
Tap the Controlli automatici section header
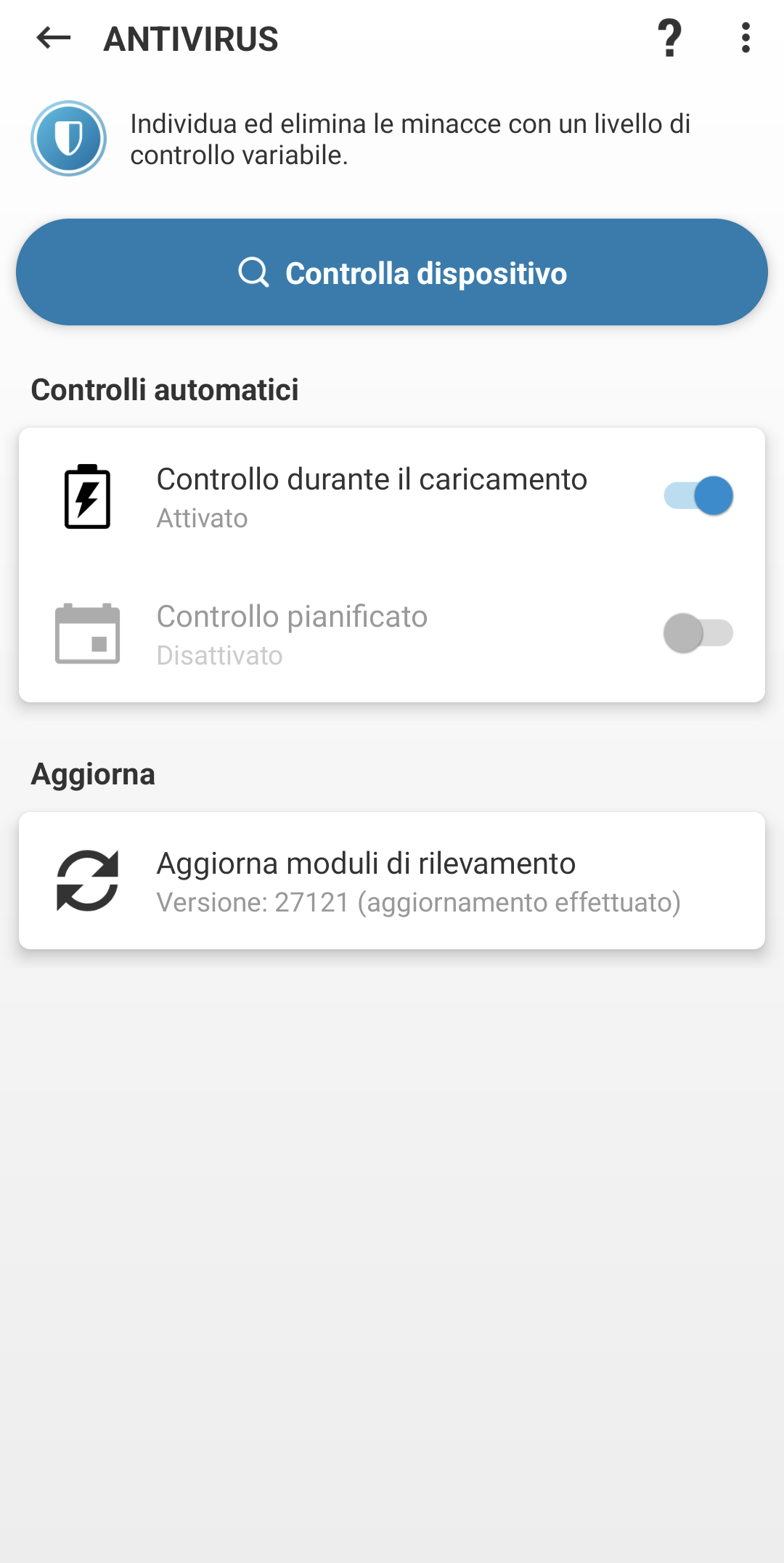(x=166, y=390)
